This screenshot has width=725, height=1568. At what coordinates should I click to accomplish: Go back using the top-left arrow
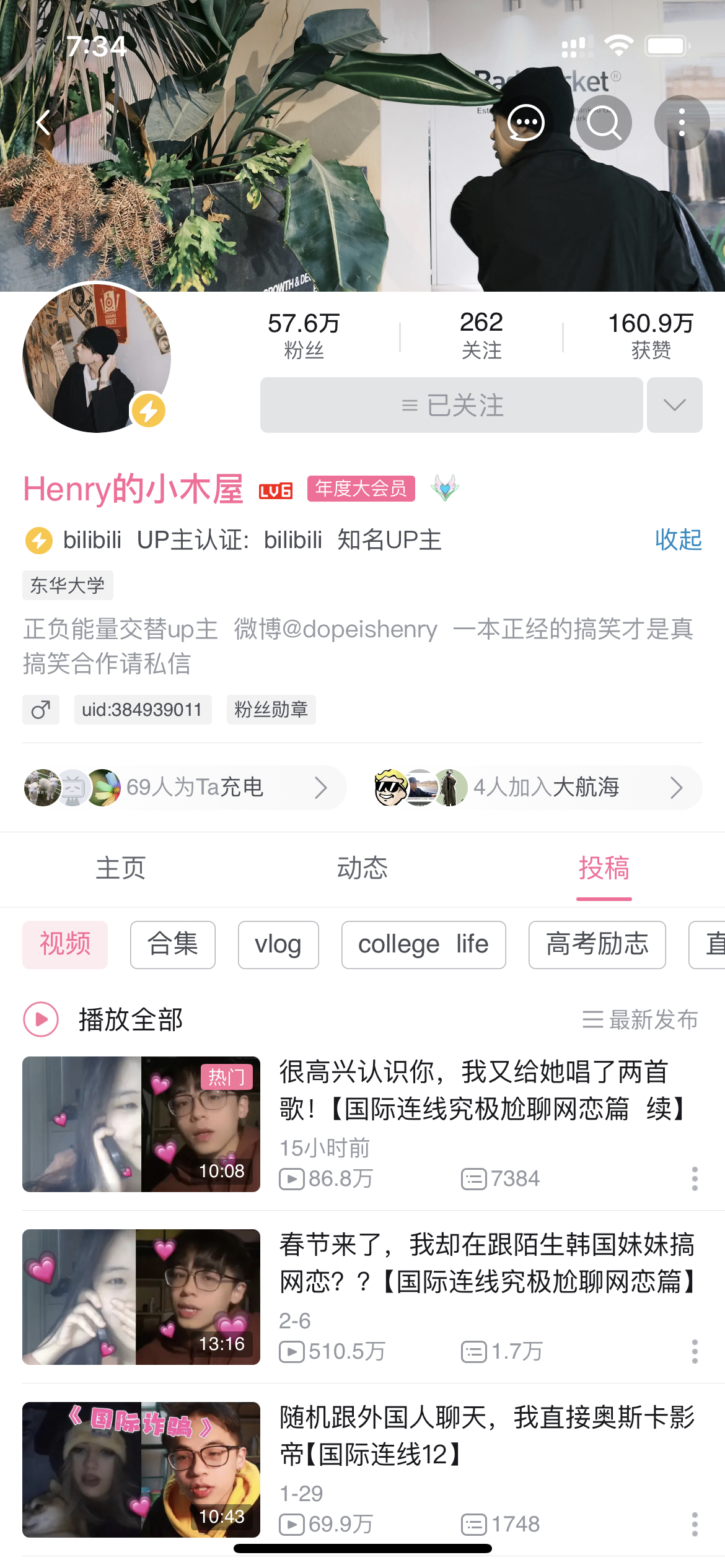[43, 123]
